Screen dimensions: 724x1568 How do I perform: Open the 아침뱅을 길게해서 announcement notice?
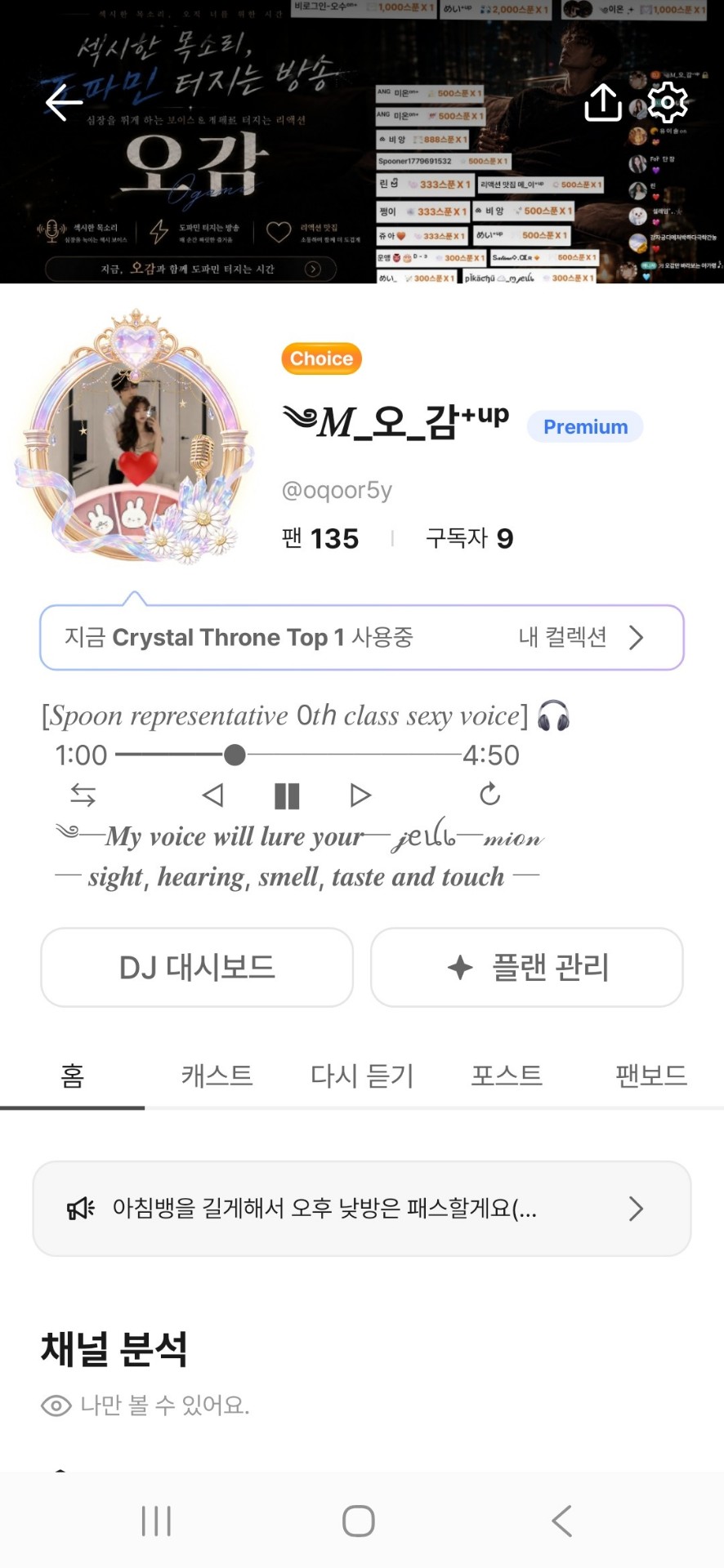pyautogui.click(x=362, y=1209)
